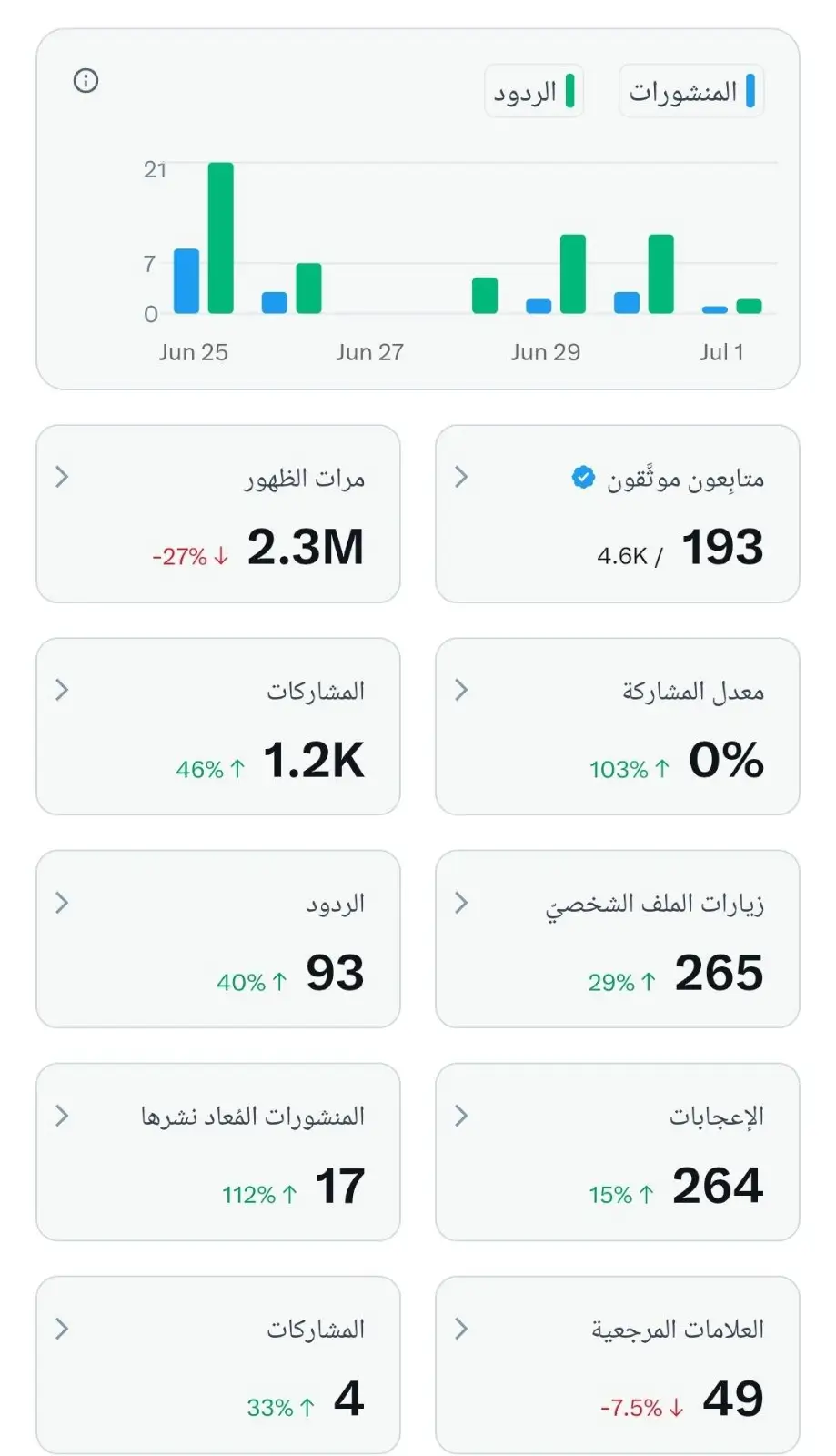Open the مرات الظهور card
Screen dimensions: 836x1456
(218, 514)
